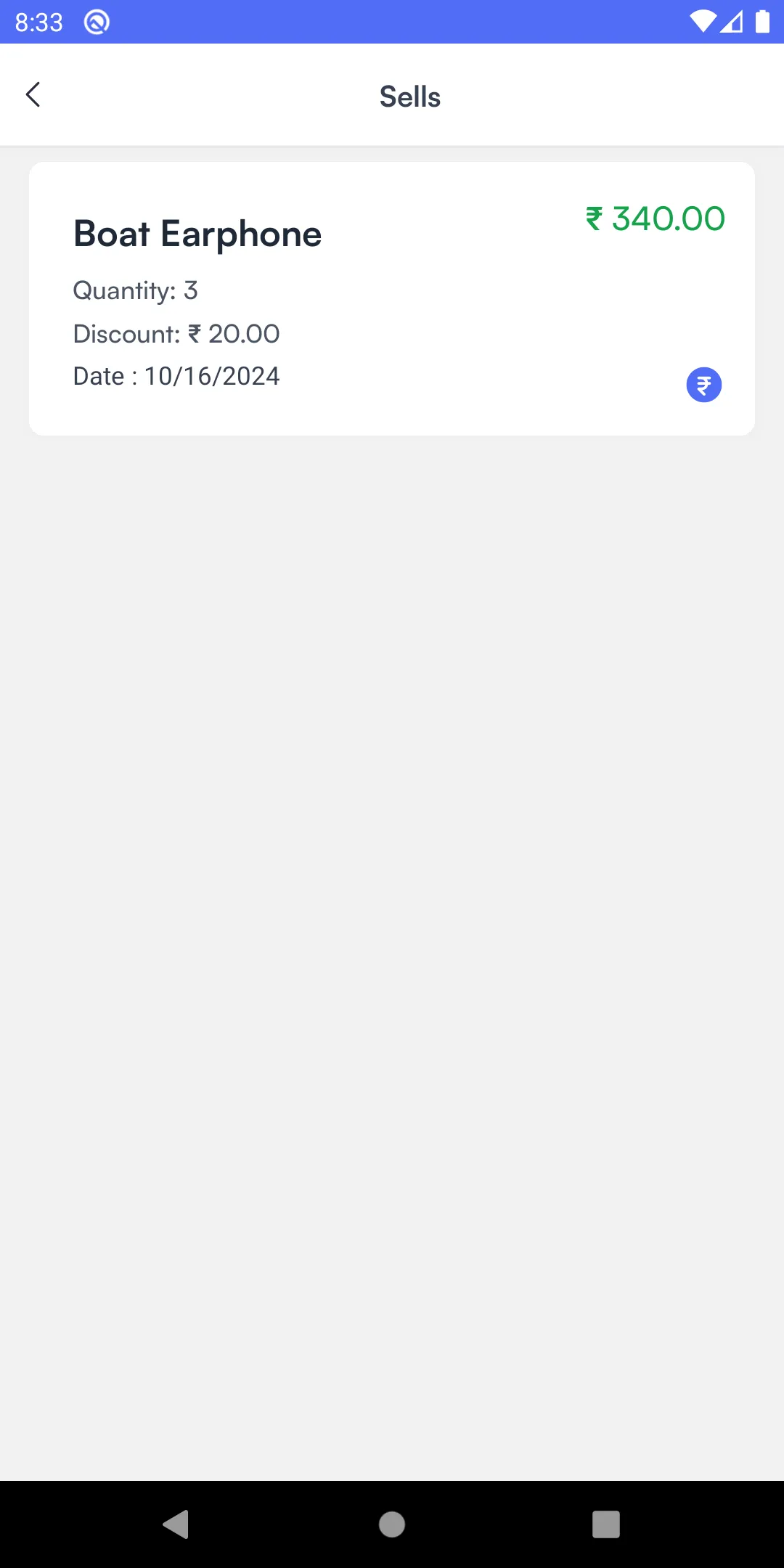Tap the rupee icon on Boat Earphone
This screenshot has height=1568, width=784.
pos(703,385)
